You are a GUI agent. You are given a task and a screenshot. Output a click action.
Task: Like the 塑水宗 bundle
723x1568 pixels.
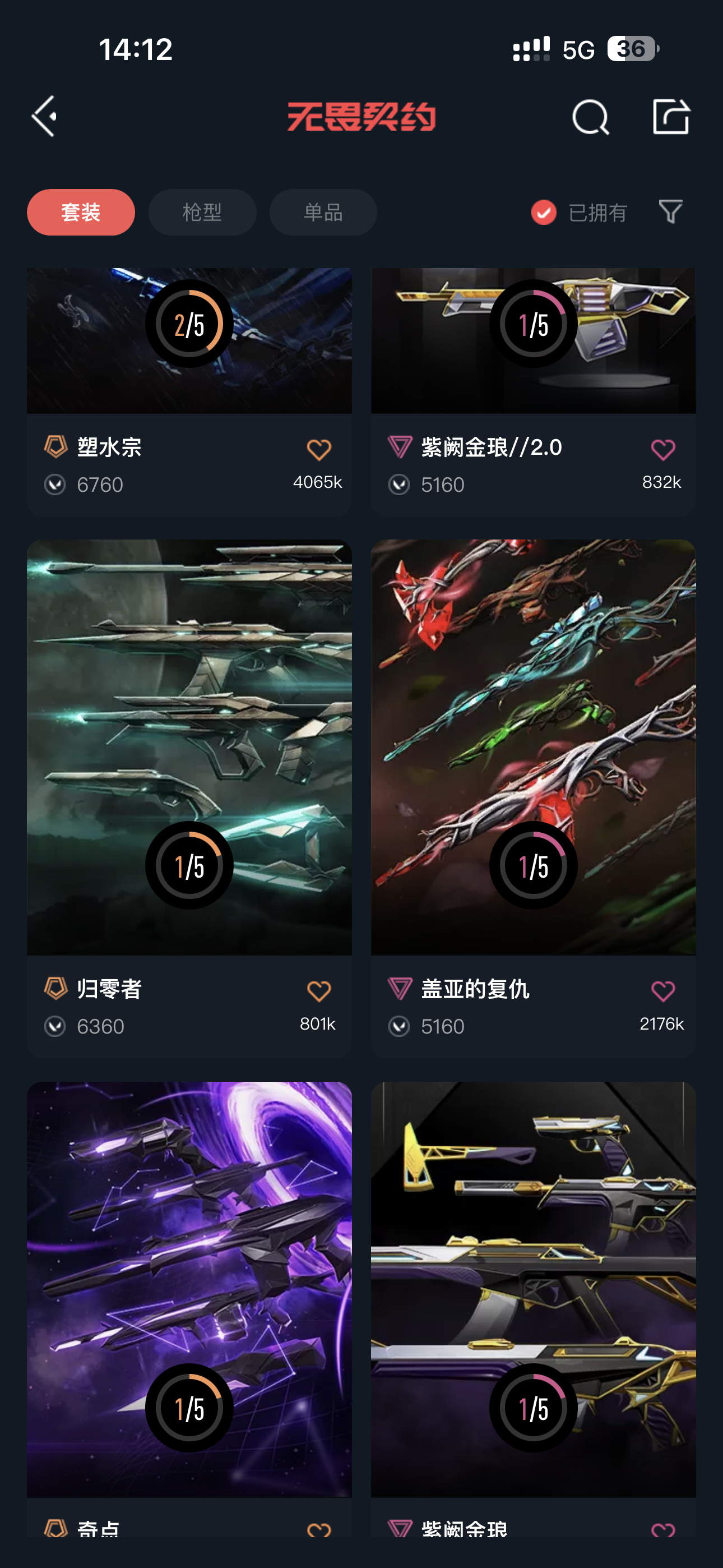pos(318,450)
